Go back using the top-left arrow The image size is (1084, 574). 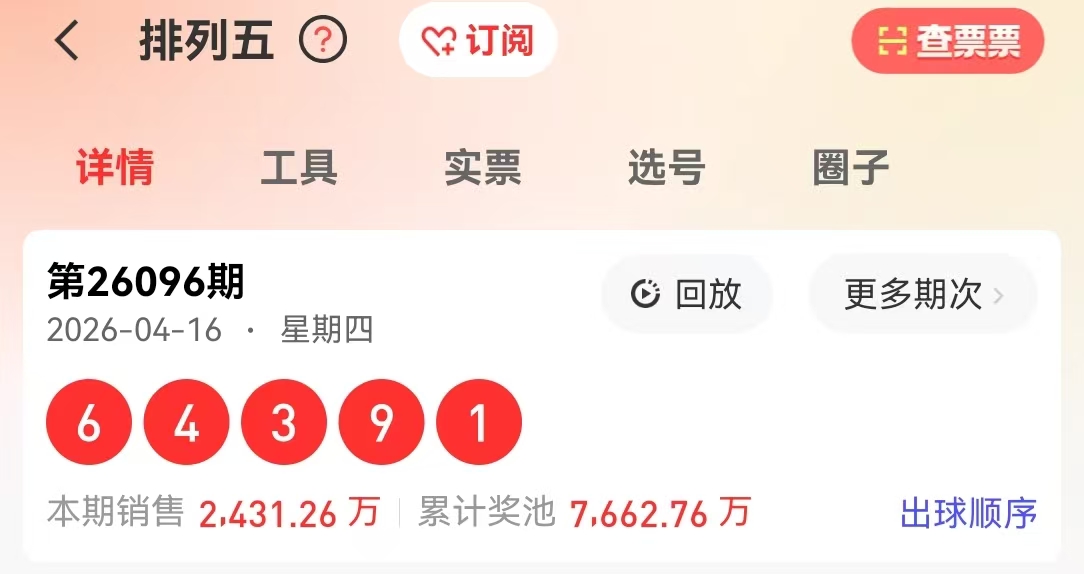tap(67, 42)
